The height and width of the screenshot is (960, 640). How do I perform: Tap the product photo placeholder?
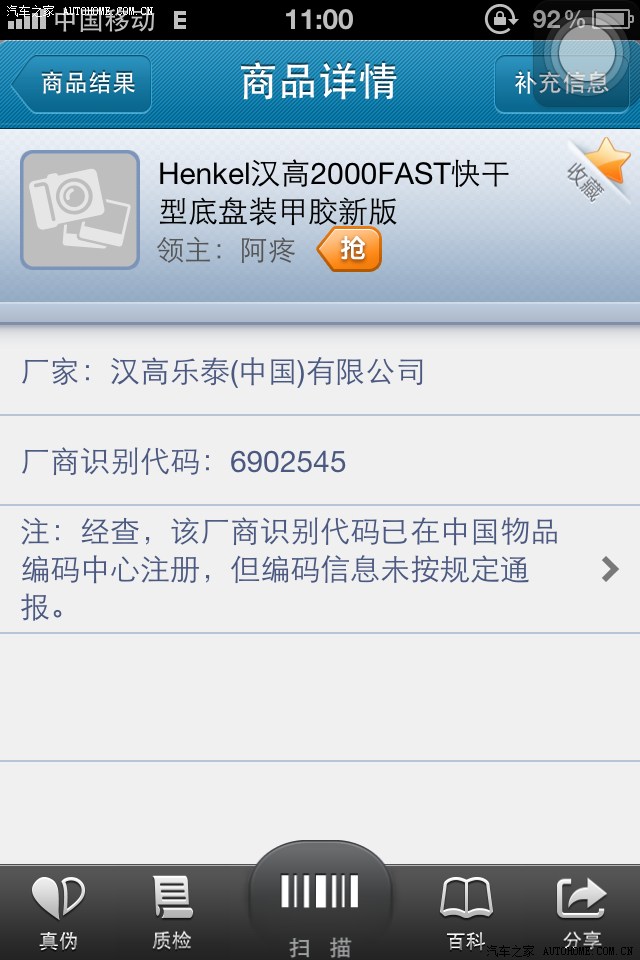(80, 210)
